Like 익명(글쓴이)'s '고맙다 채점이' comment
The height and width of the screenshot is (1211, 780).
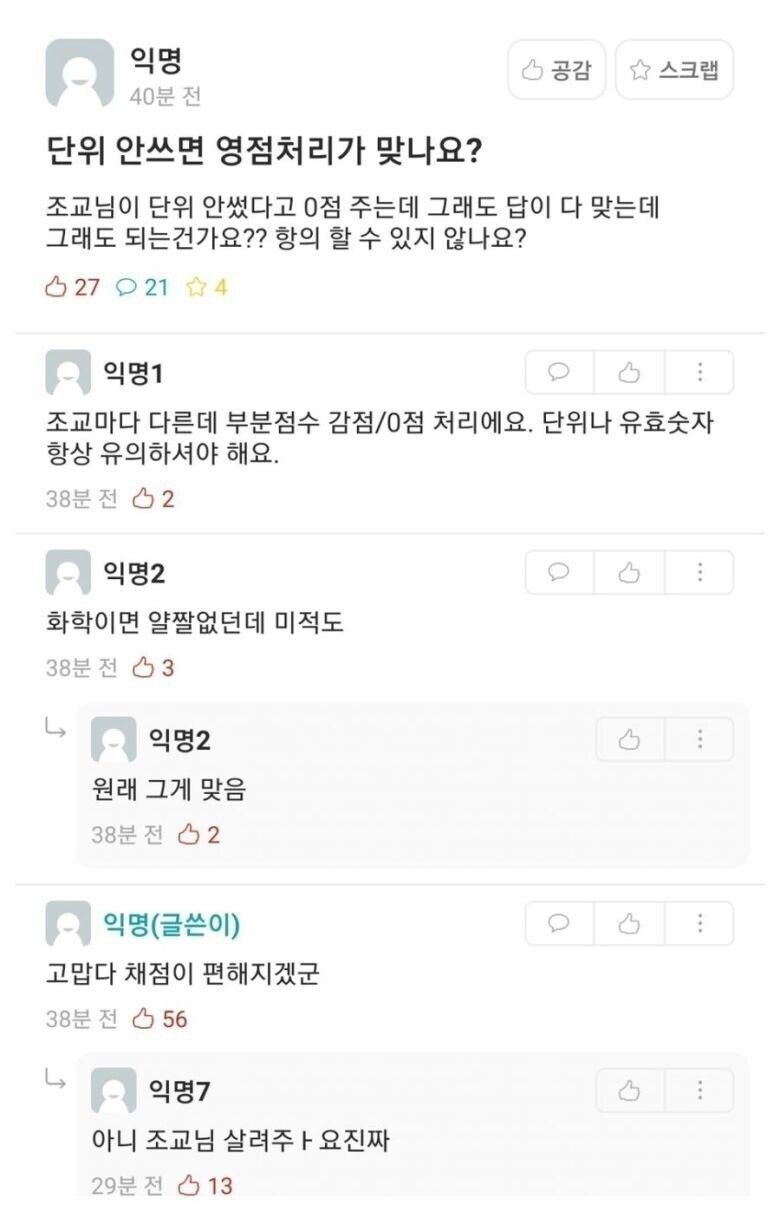pos(629,923)
